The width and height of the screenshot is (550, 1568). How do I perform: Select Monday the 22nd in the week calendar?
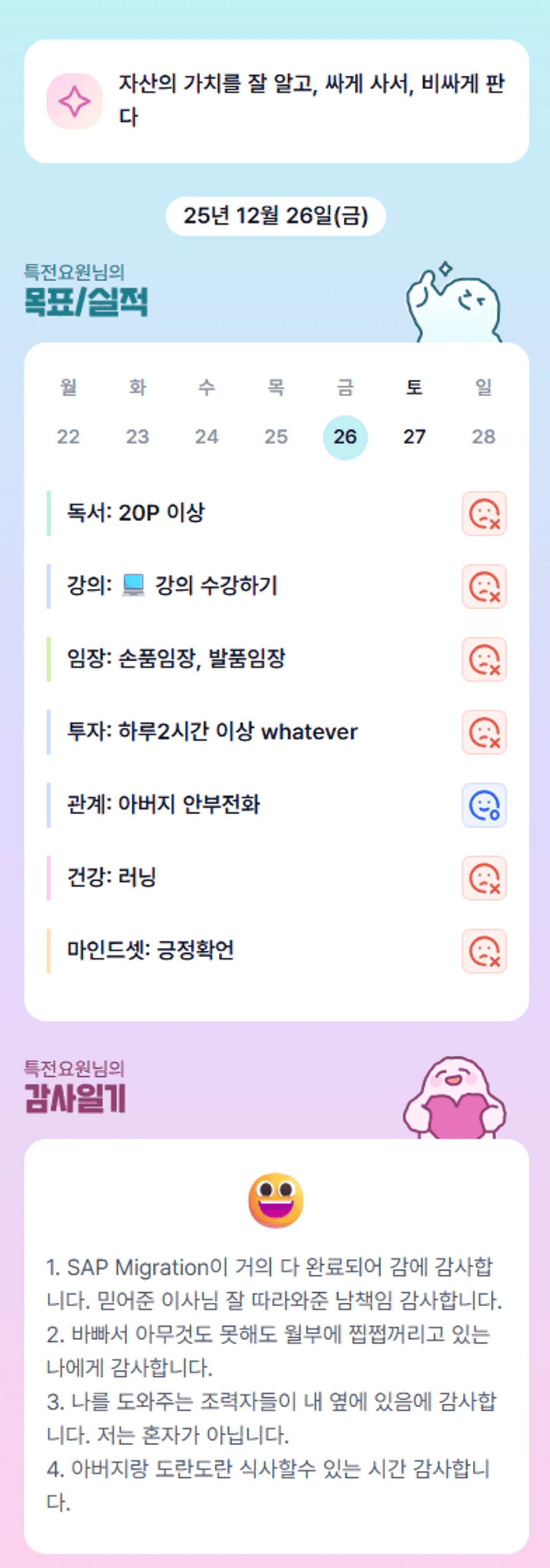[x=69, y=437]
